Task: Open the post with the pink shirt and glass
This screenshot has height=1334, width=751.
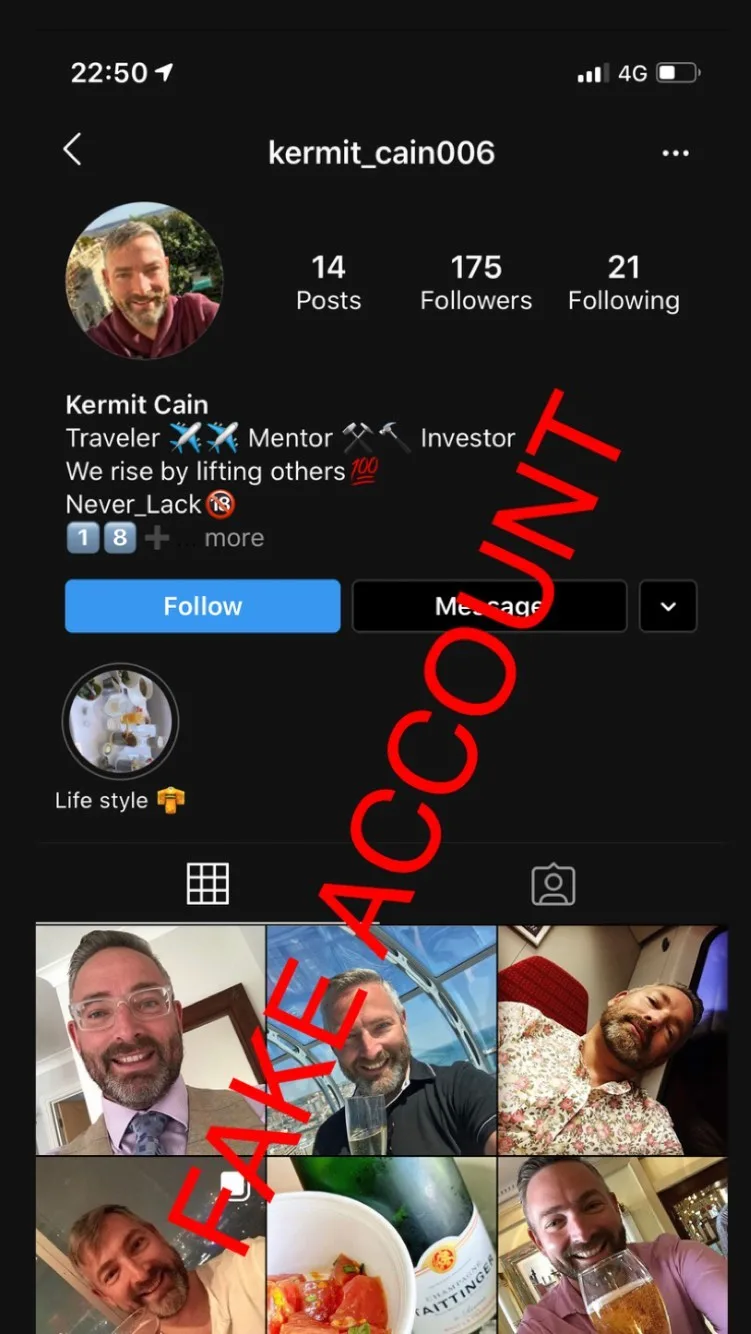Action: point(613,1246)
